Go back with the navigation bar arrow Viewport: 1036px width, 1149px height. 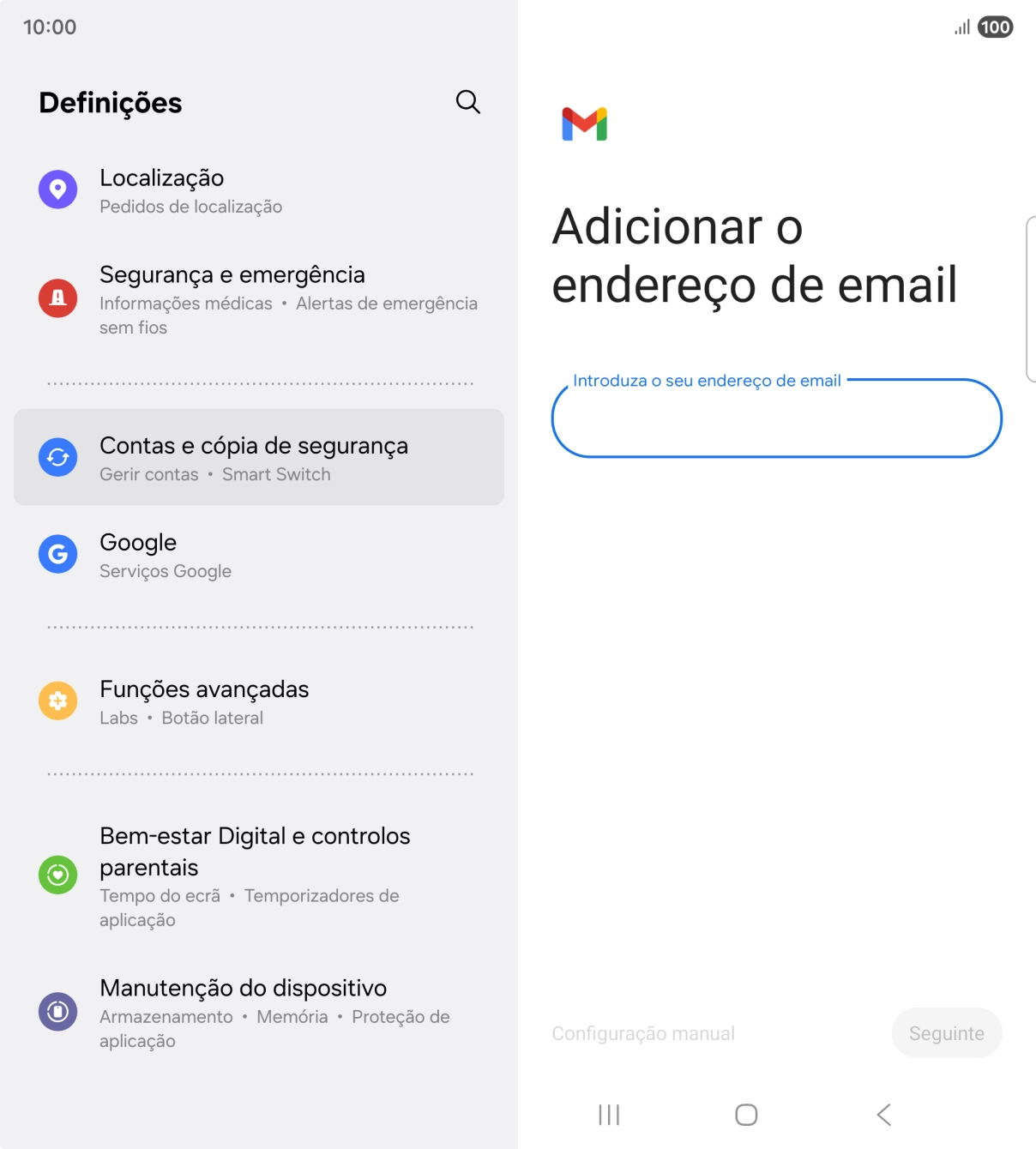click(884, 1115)
